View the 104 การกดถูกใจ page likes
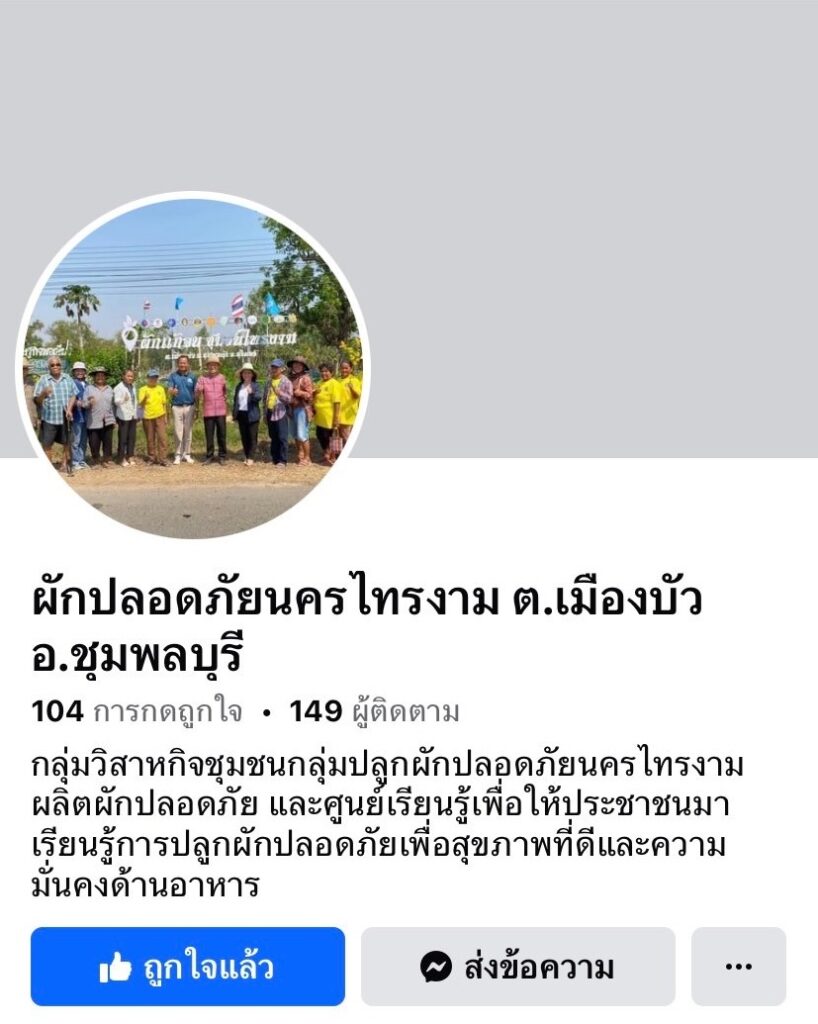 [137, 712]
